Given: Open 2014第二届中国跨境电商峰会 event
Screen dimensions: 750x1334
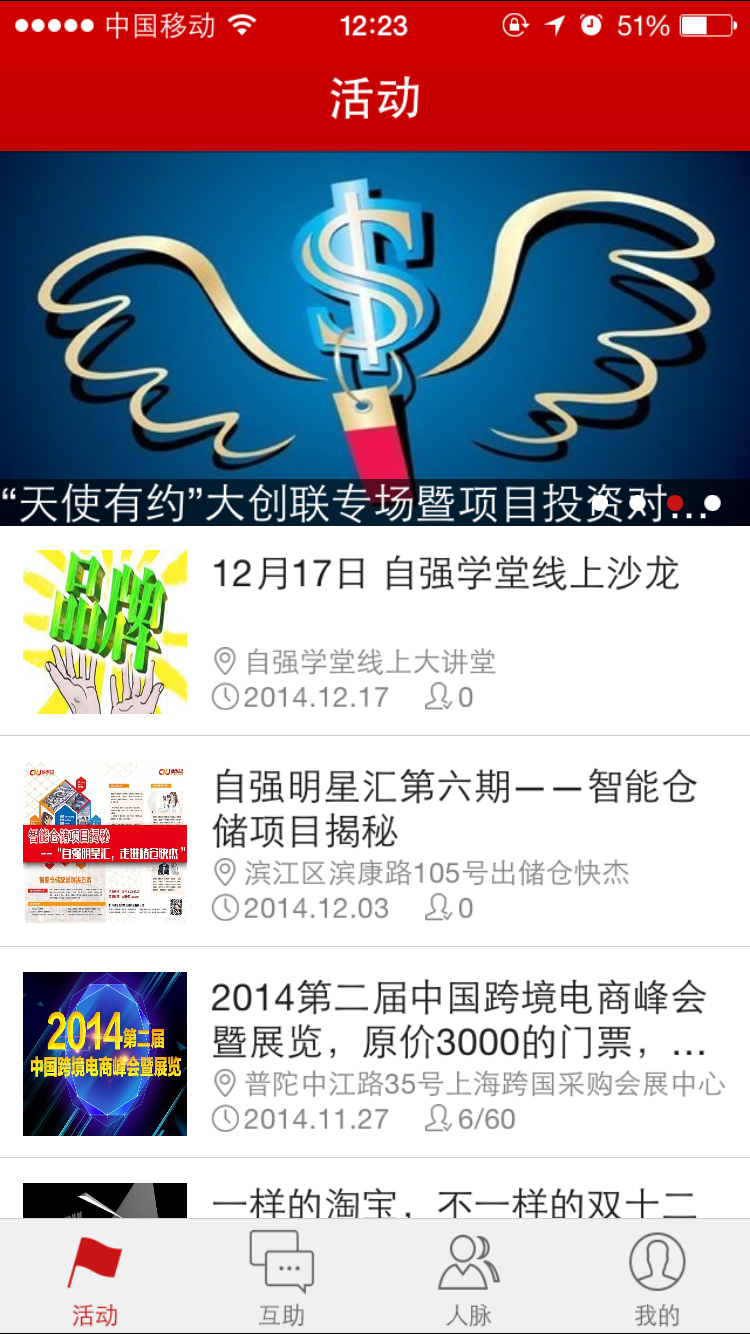Looking at the screenshot, I should [x=458, y=1020].
